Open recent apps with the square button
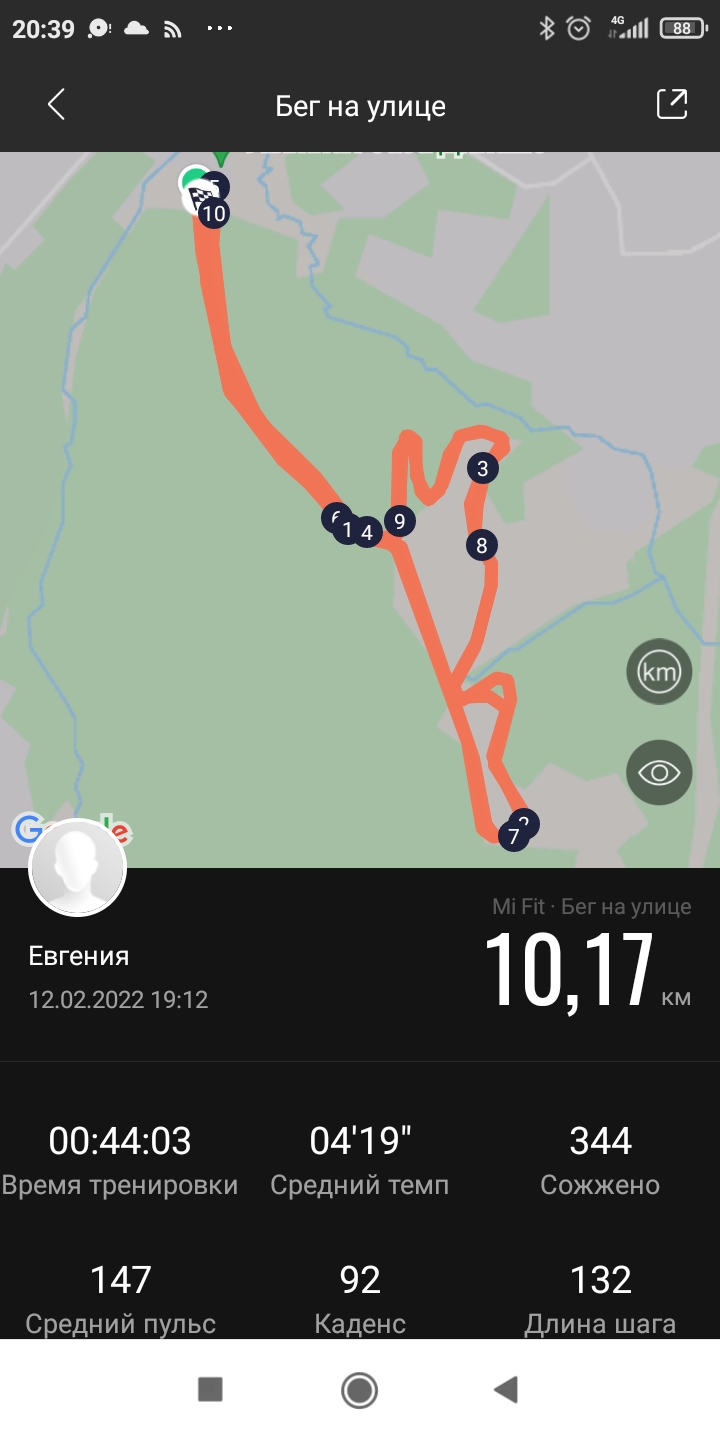Screen dimensions: 720x1440 click(210, 1389)
